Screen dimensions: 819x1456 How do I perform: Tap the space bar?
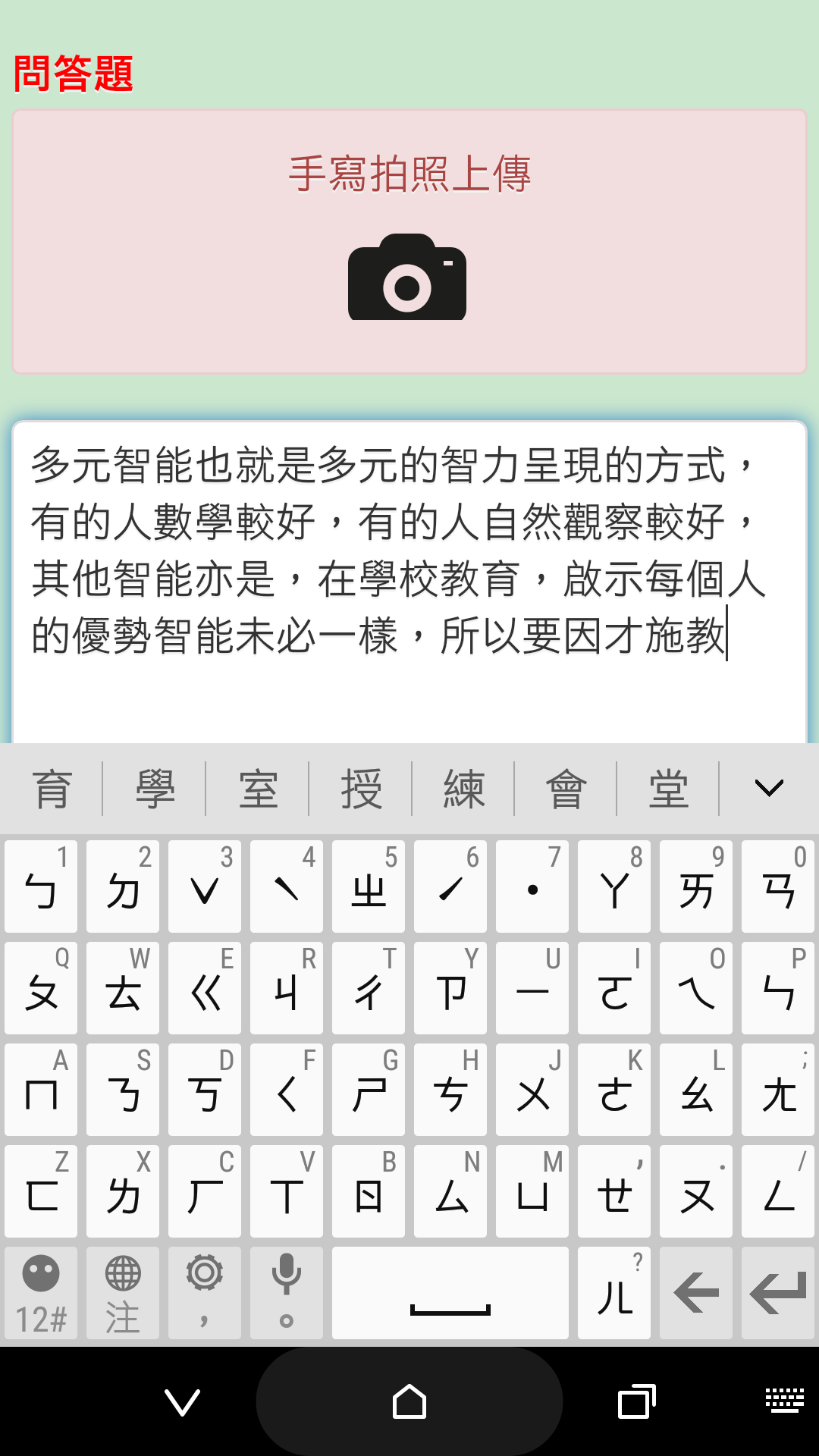click(x=450, y=1293)
